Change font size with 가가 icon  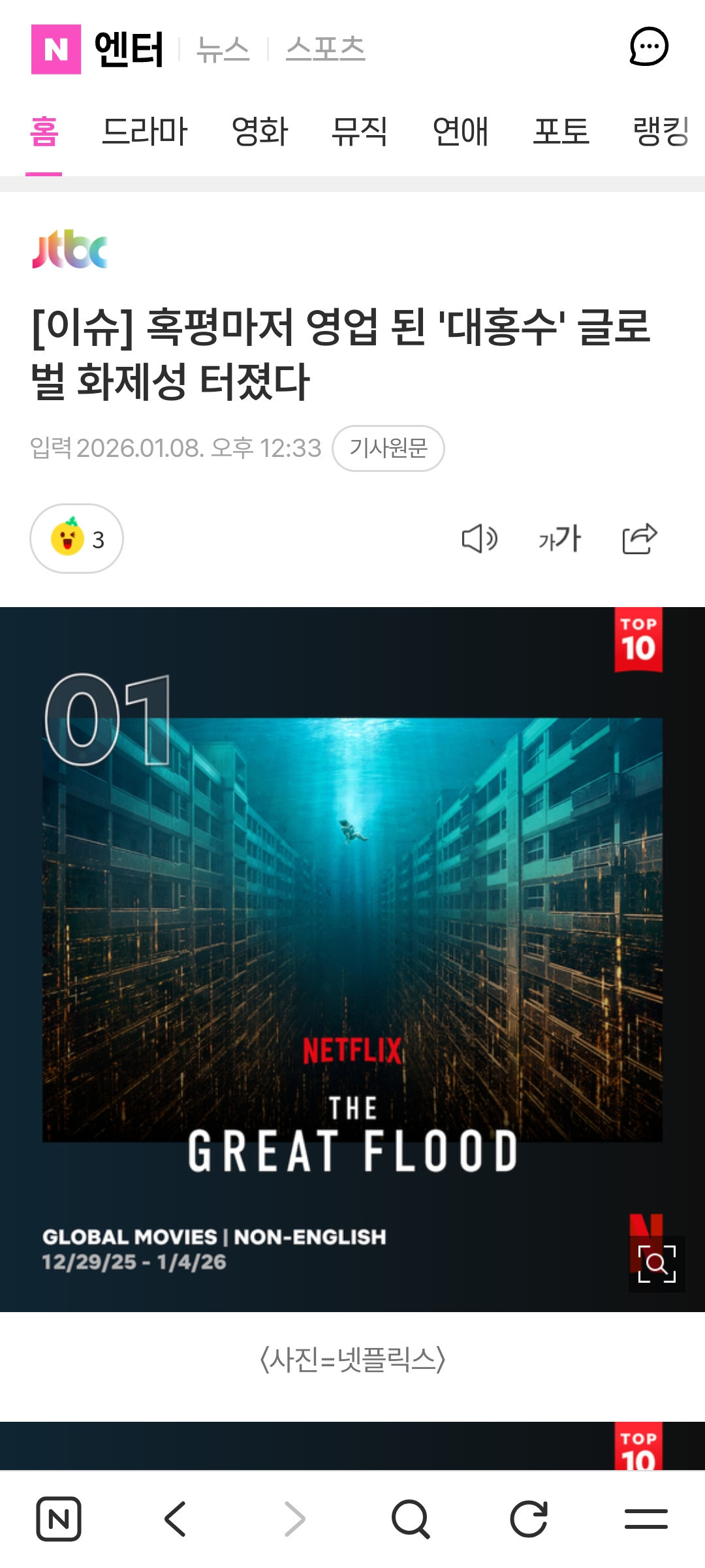(559, 539)
